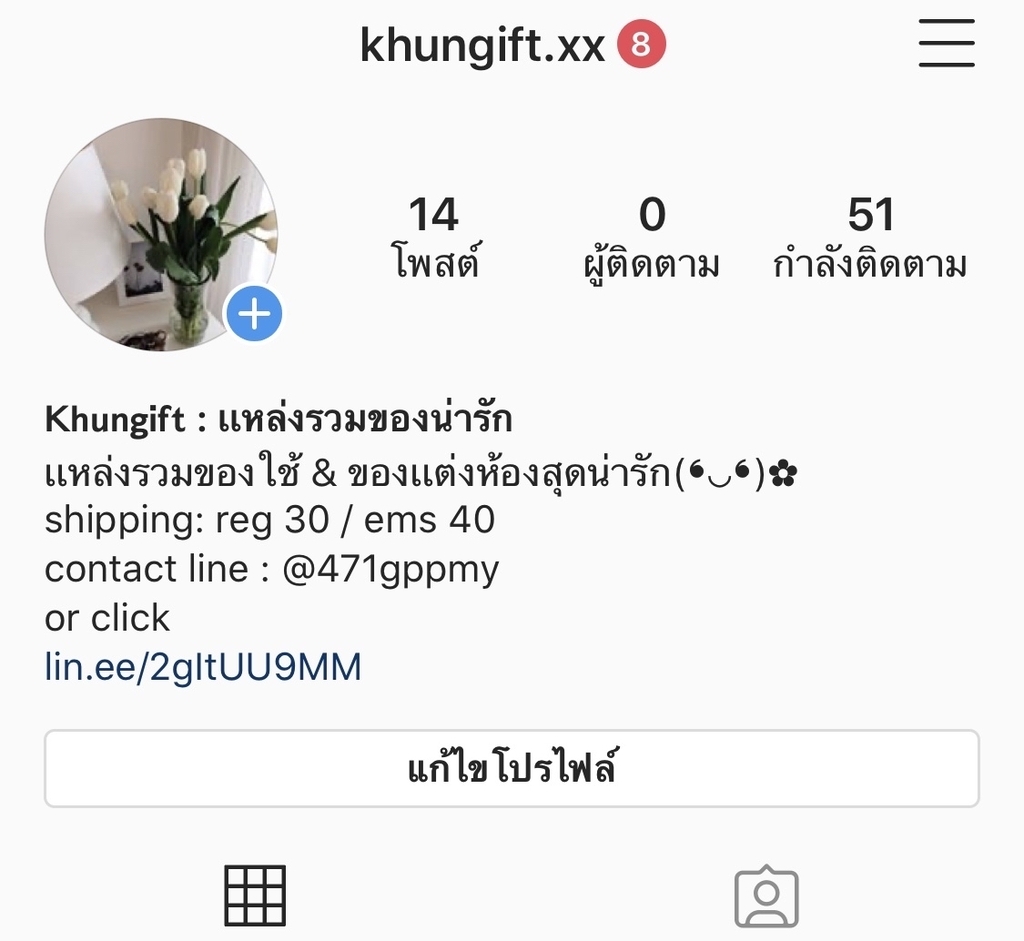Tap the edit profile button
1024x941 pixels.
click(511, 769)
